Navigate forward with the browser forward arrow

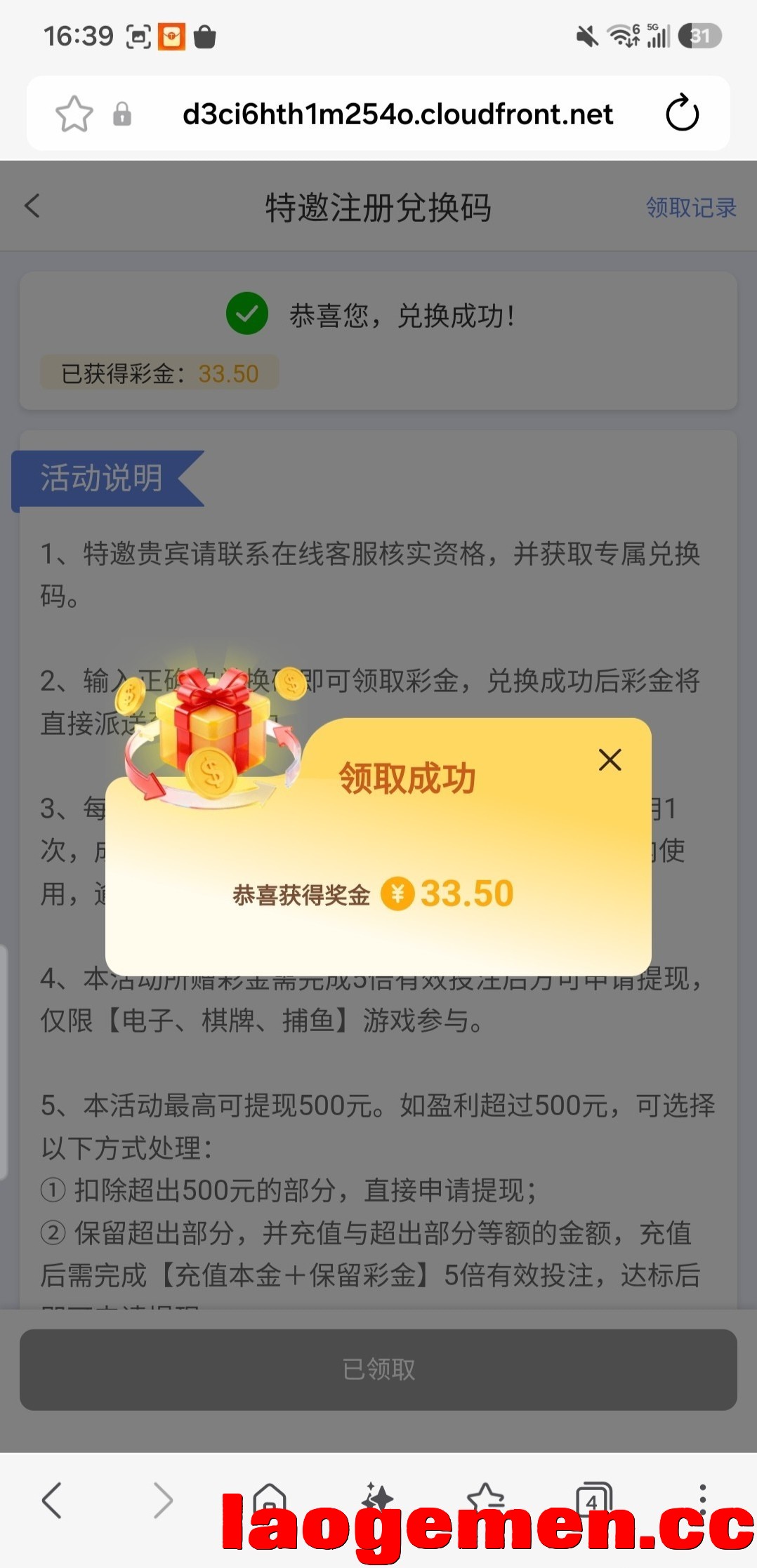[x=163, y=1501]
